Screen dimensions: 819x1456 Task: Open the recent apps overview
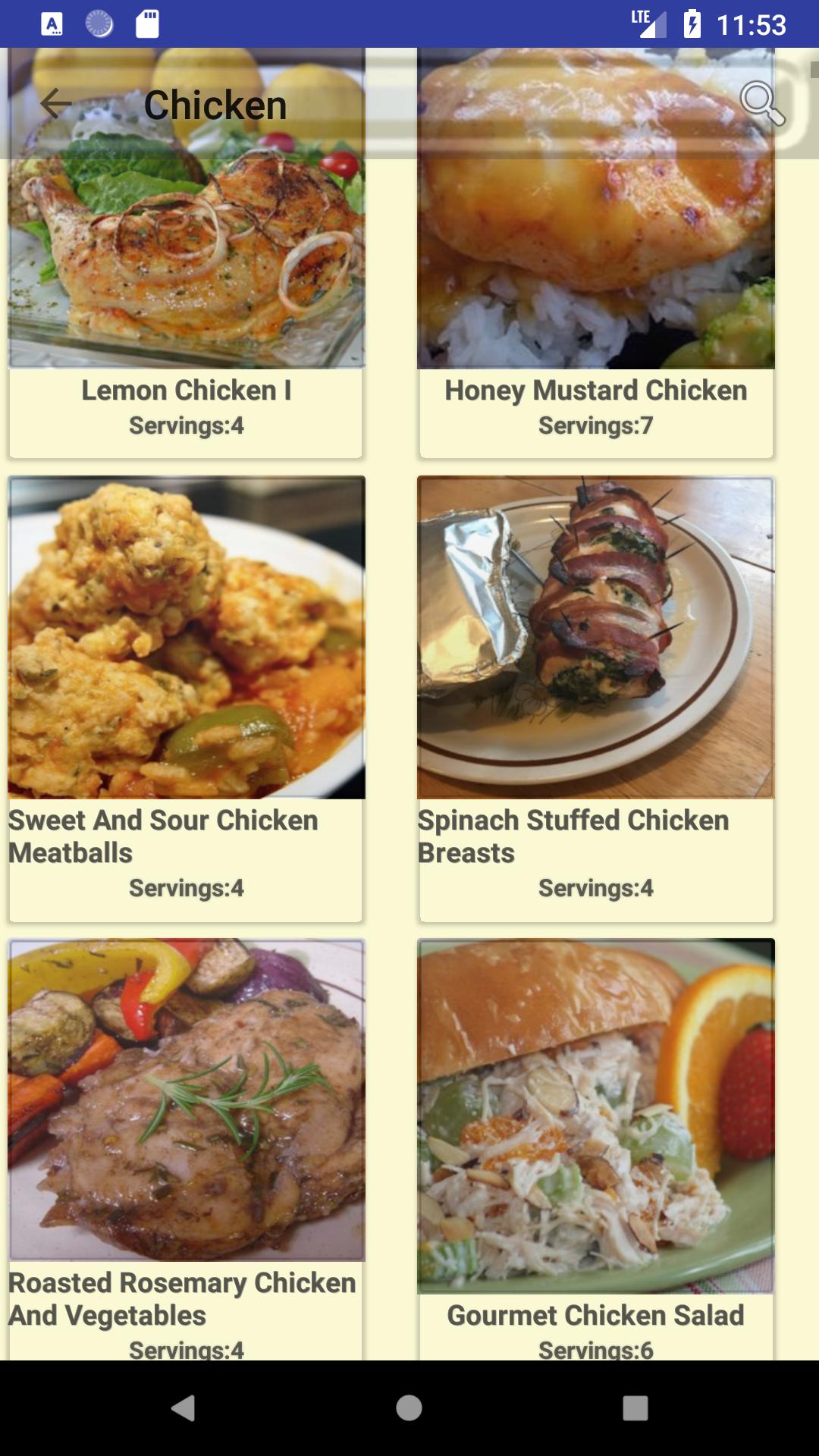click(x=635, y=1408)
